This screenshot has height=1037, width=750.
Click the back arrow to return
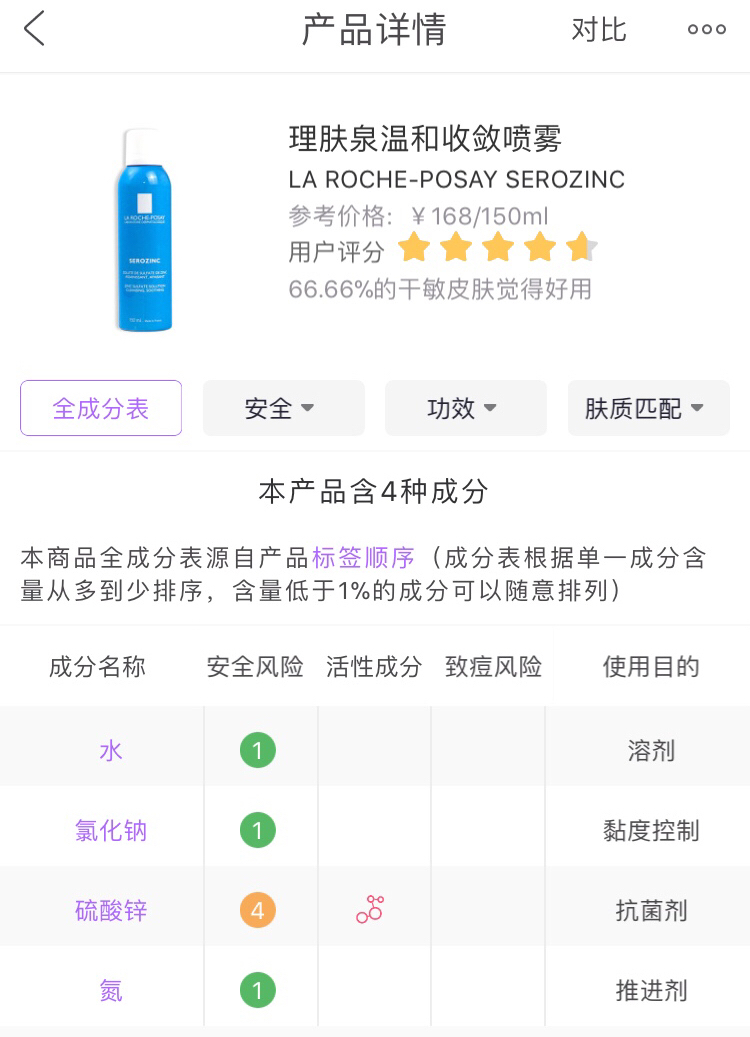tap(32, 29)
